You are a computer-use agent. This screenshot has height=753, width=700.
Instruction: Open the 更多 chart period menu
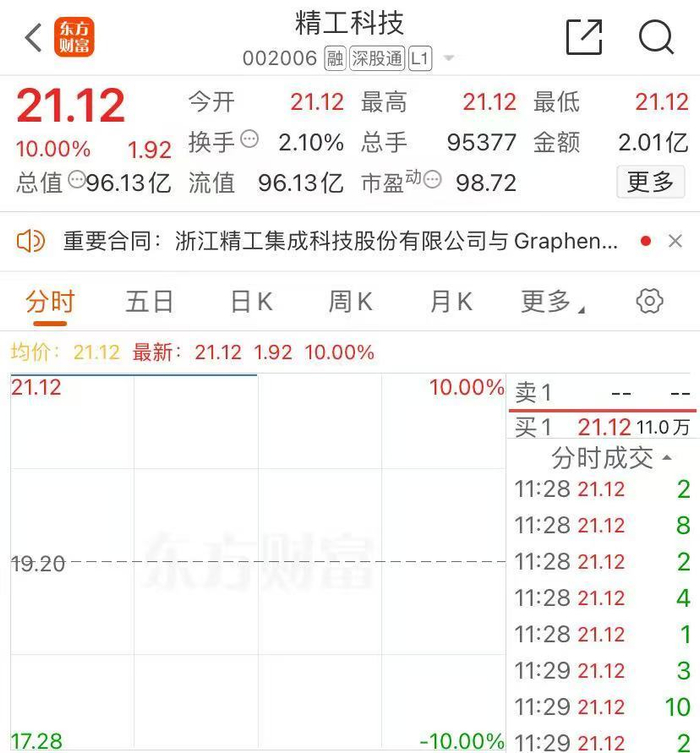tap(552, 302)
